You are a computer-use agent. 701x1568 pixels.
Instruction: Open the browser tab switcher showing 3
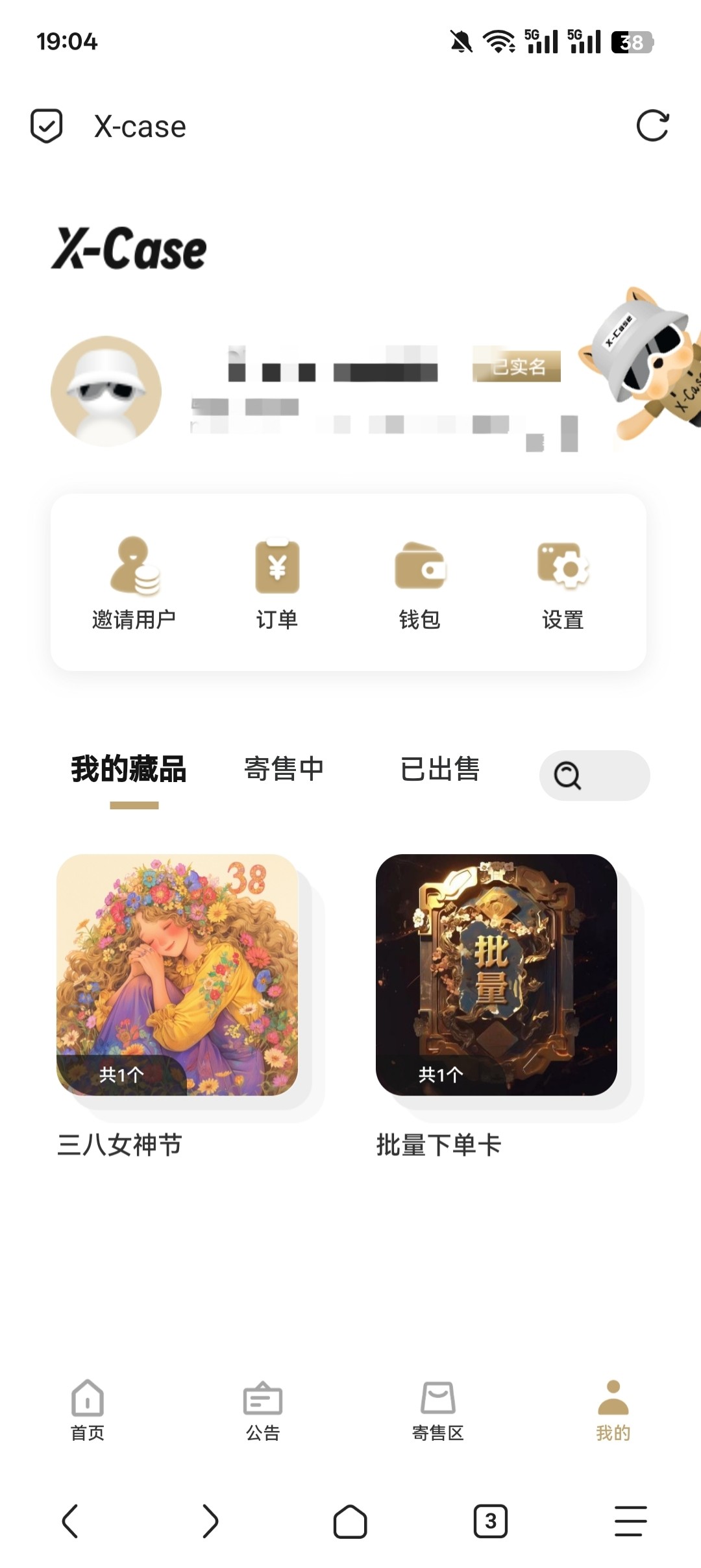tap(491, 1521)
